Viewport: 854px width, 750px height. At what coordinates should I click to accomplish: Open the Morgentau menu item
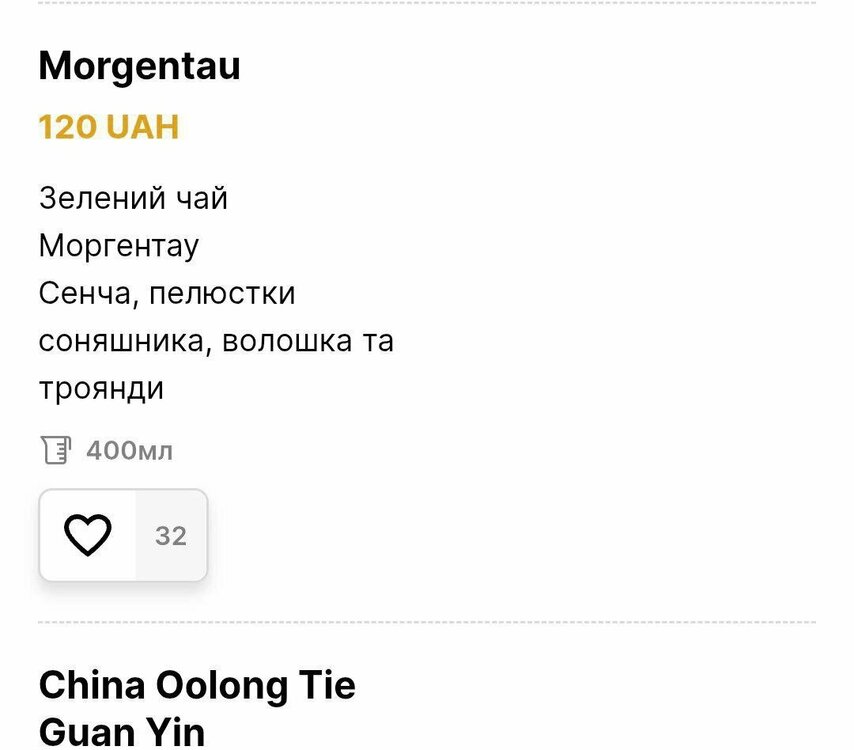140,68
